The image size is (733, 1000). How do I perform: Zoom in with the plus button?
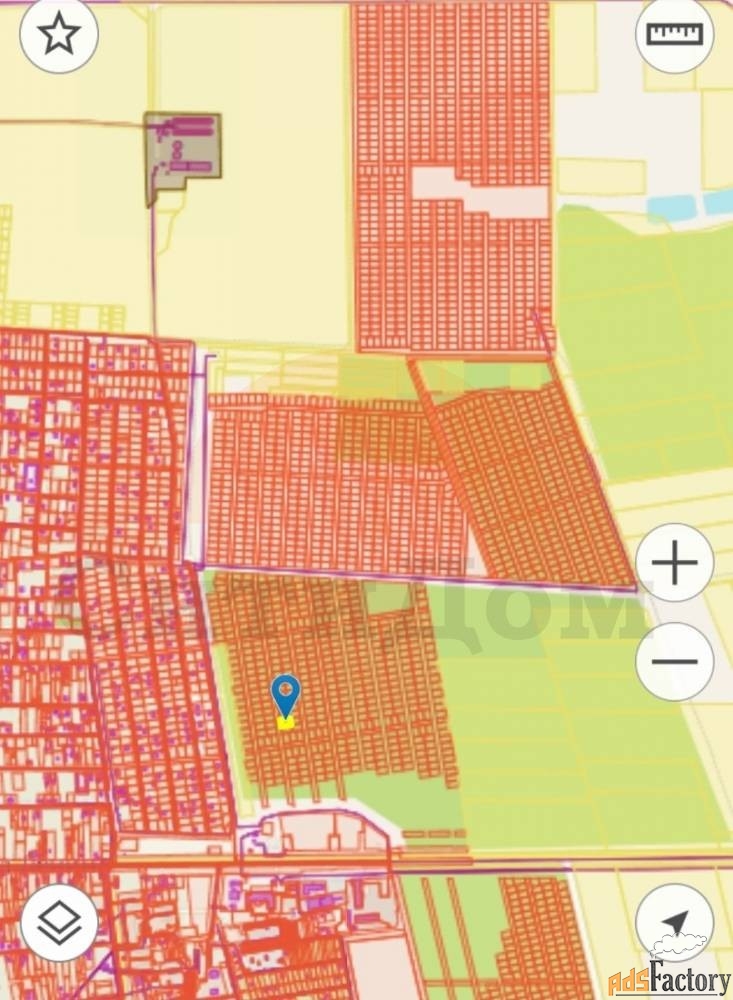pyautogui.click(x=675, y=563)
